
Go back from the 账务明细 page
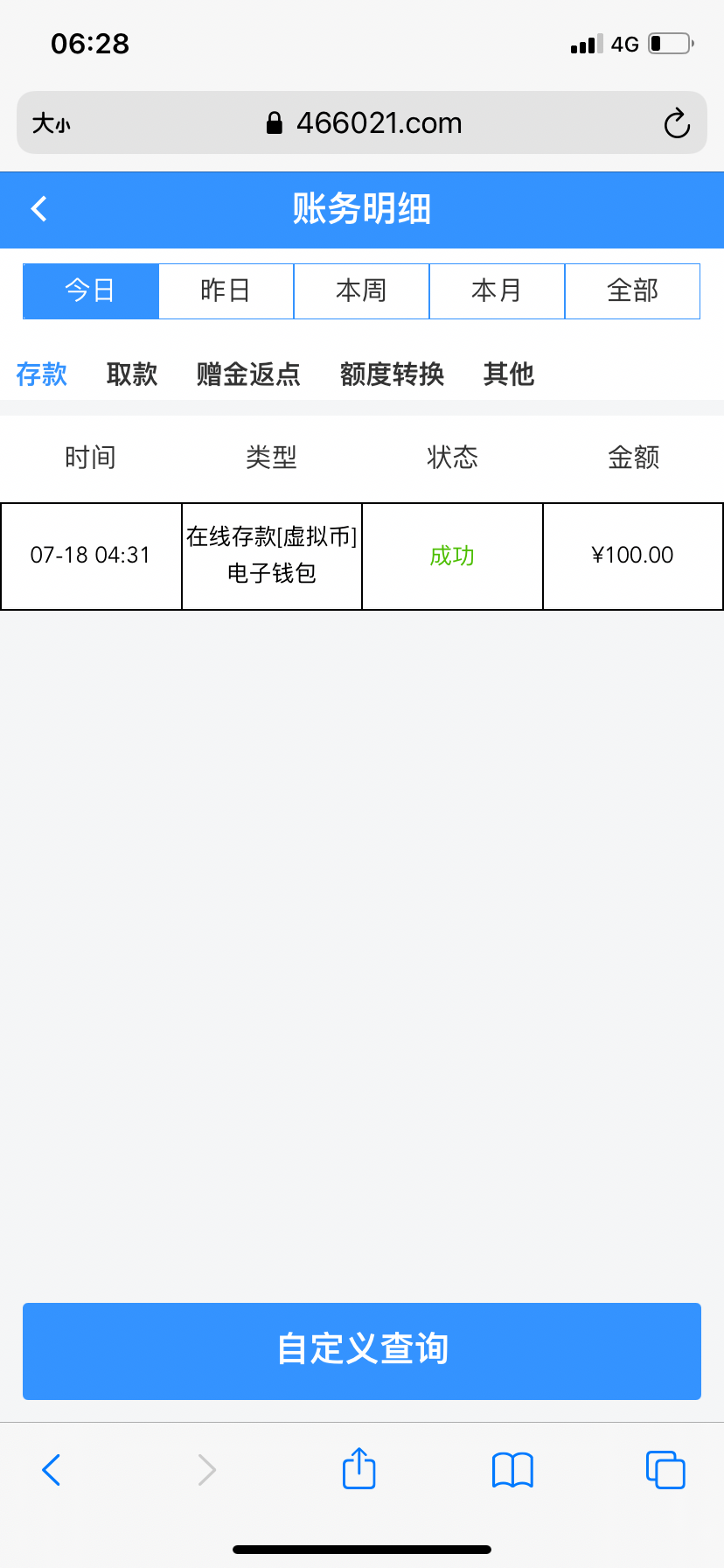pos(39,209)
